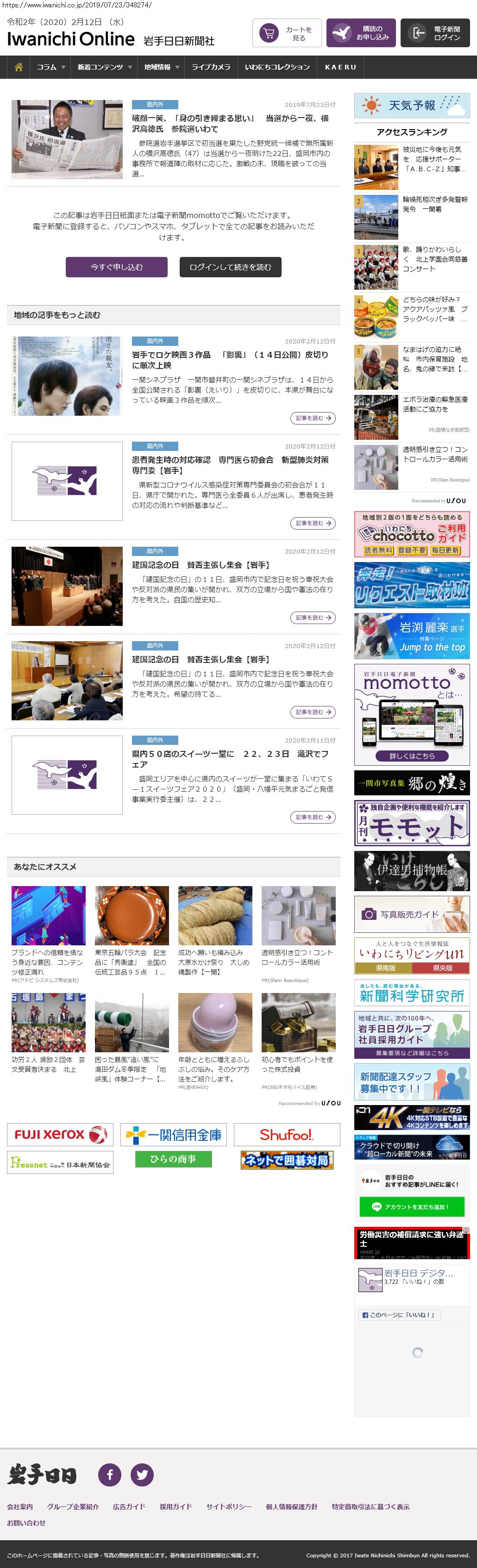477x1568 pixels.
Task: View the cart via カートを見る
Action: click(x=286, y=33)
